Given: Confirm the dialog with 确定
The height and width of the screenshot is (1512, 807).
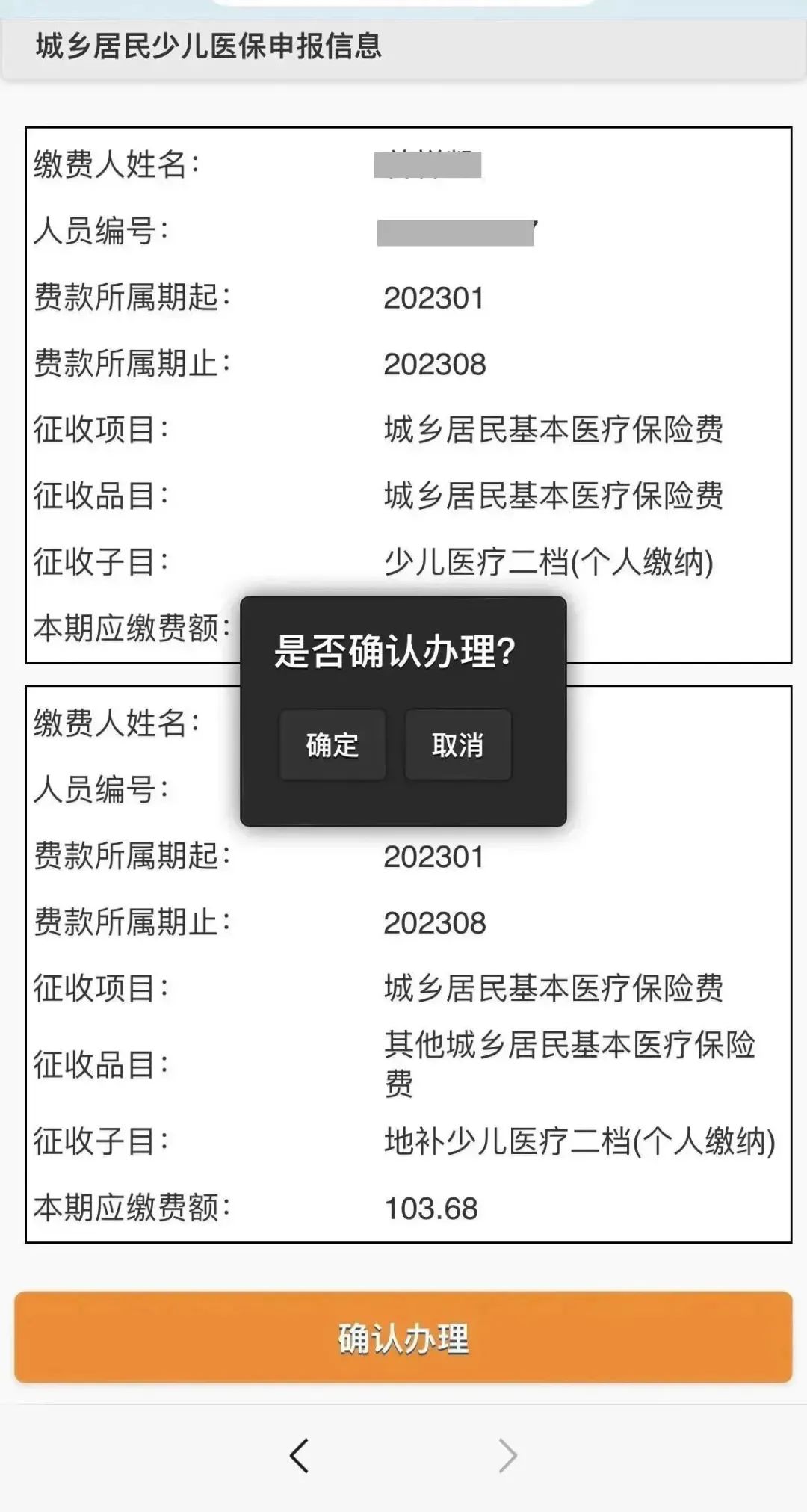Looking at the screenshot, I should pyautogui.click(x=333, y=744).
